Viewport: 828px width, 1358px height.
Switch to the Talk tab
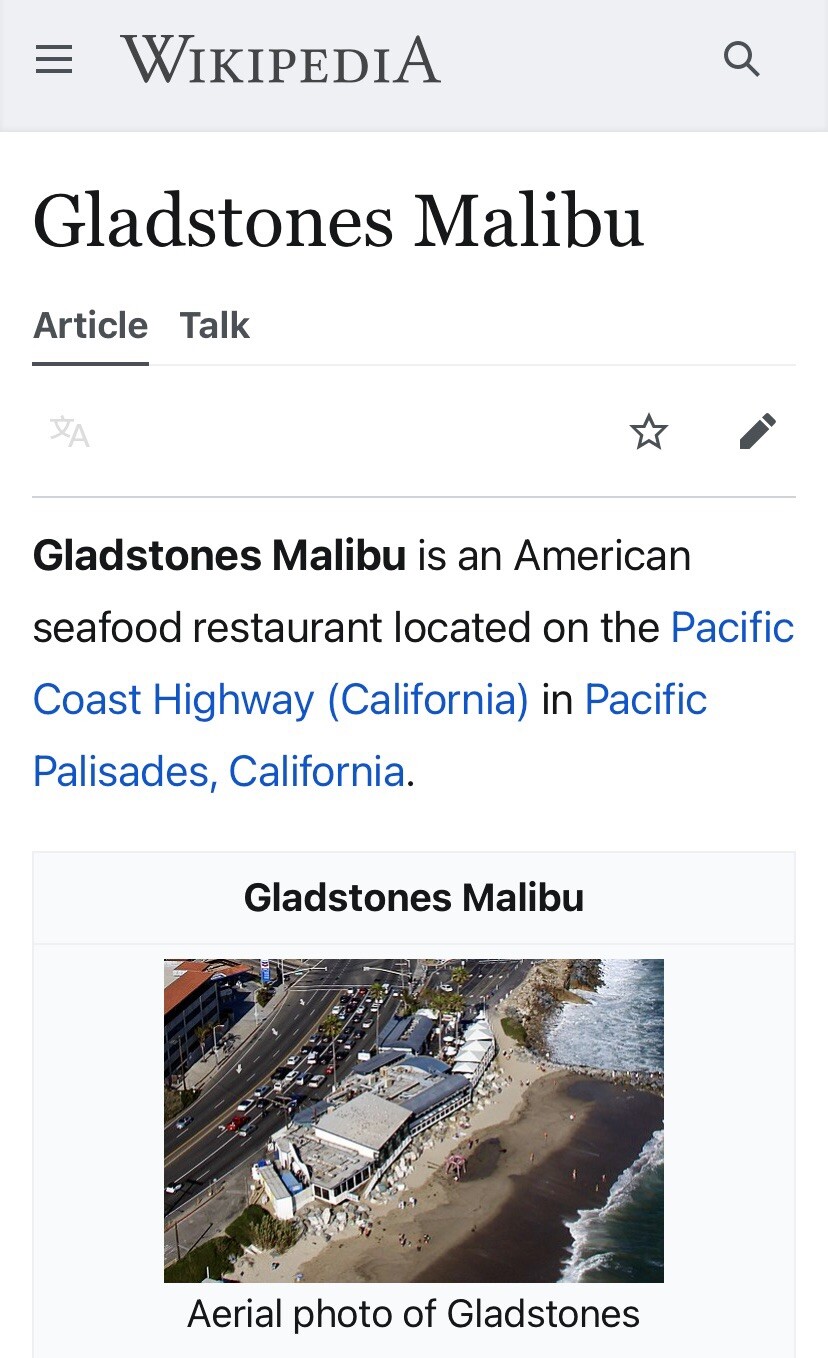(214, 325)
